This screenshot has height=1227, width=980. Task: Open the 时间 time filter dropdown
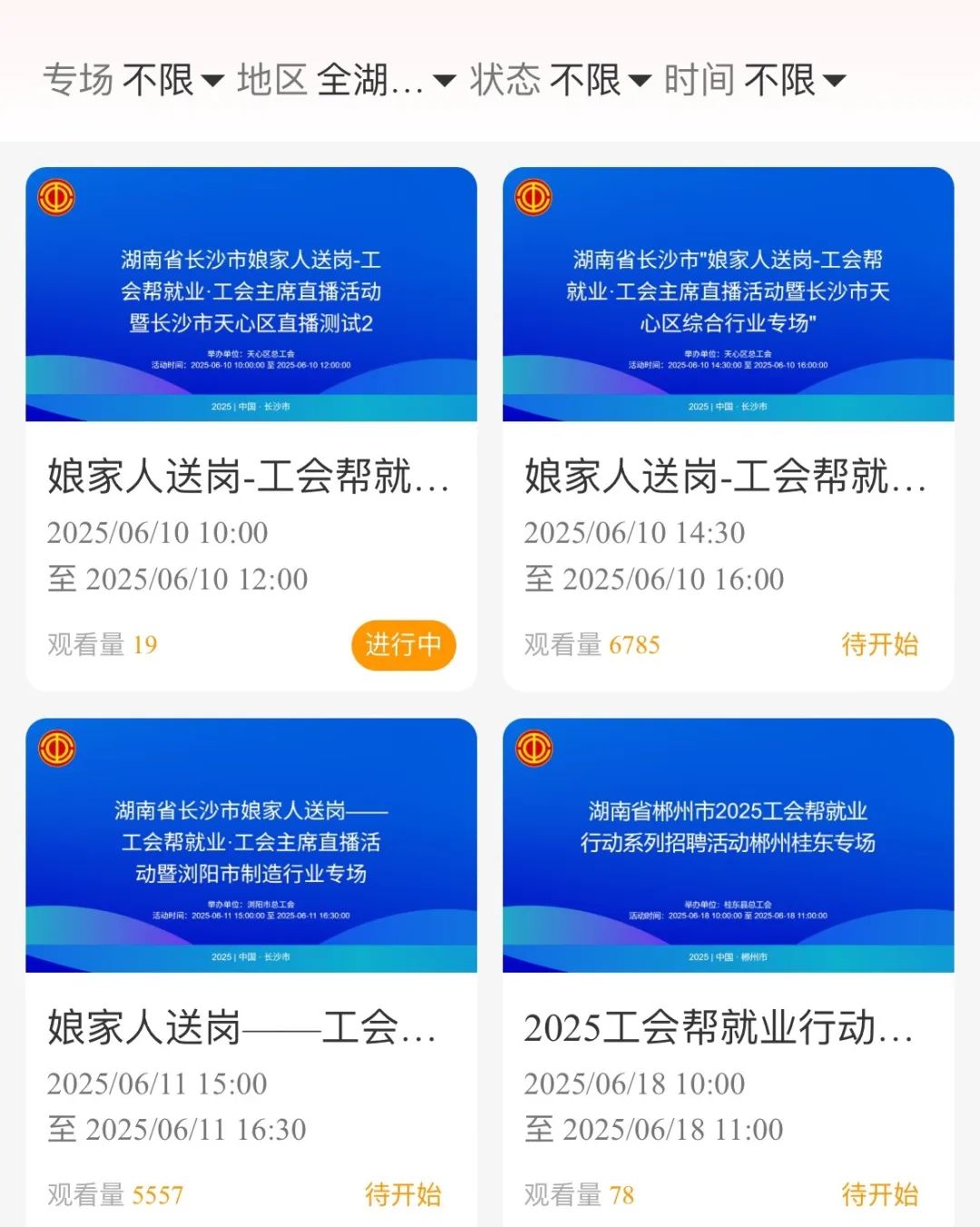click(754, 80)
